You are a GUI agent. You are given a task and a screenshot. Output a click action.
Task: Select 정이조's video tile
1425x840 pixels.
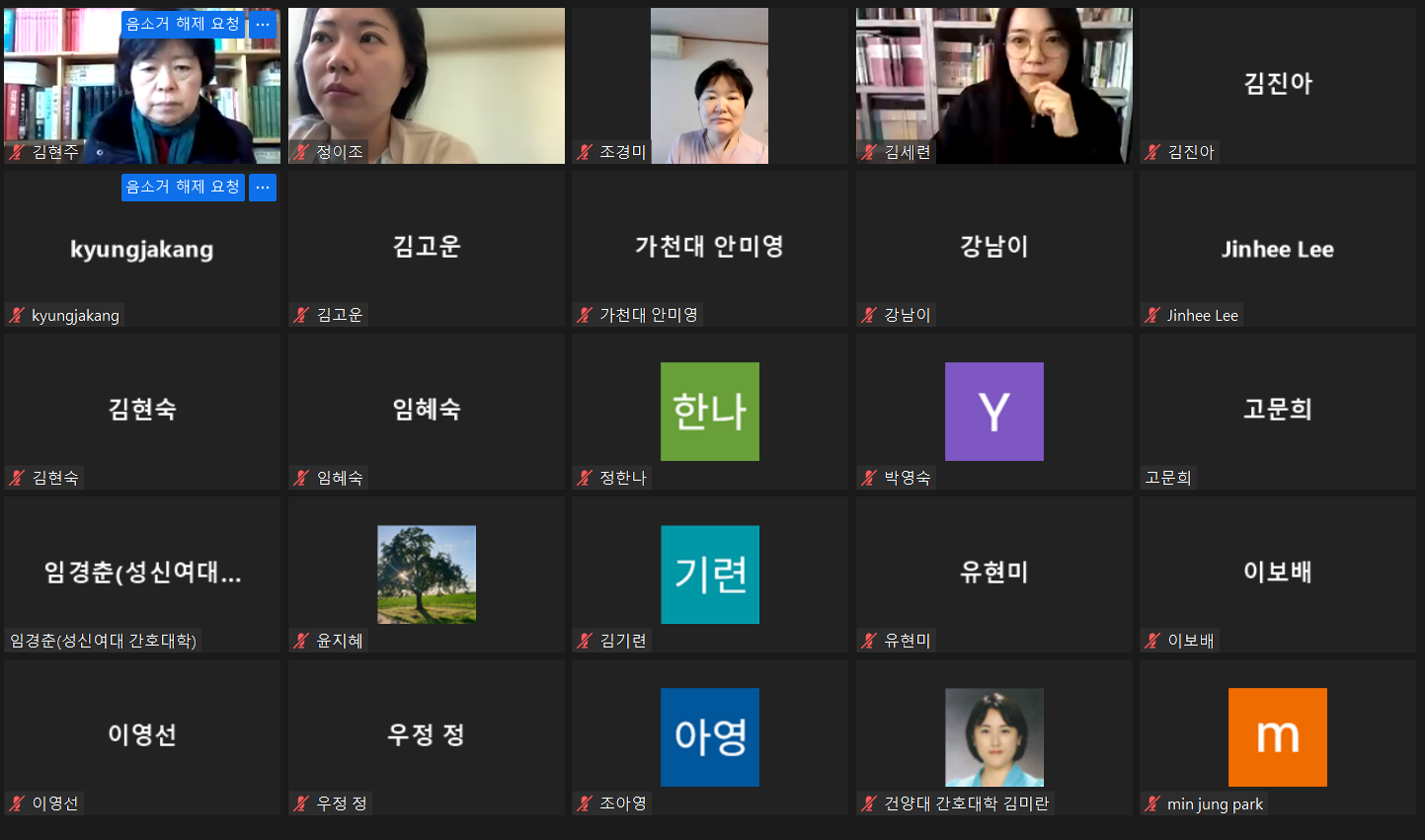click(x=426, y=86)
